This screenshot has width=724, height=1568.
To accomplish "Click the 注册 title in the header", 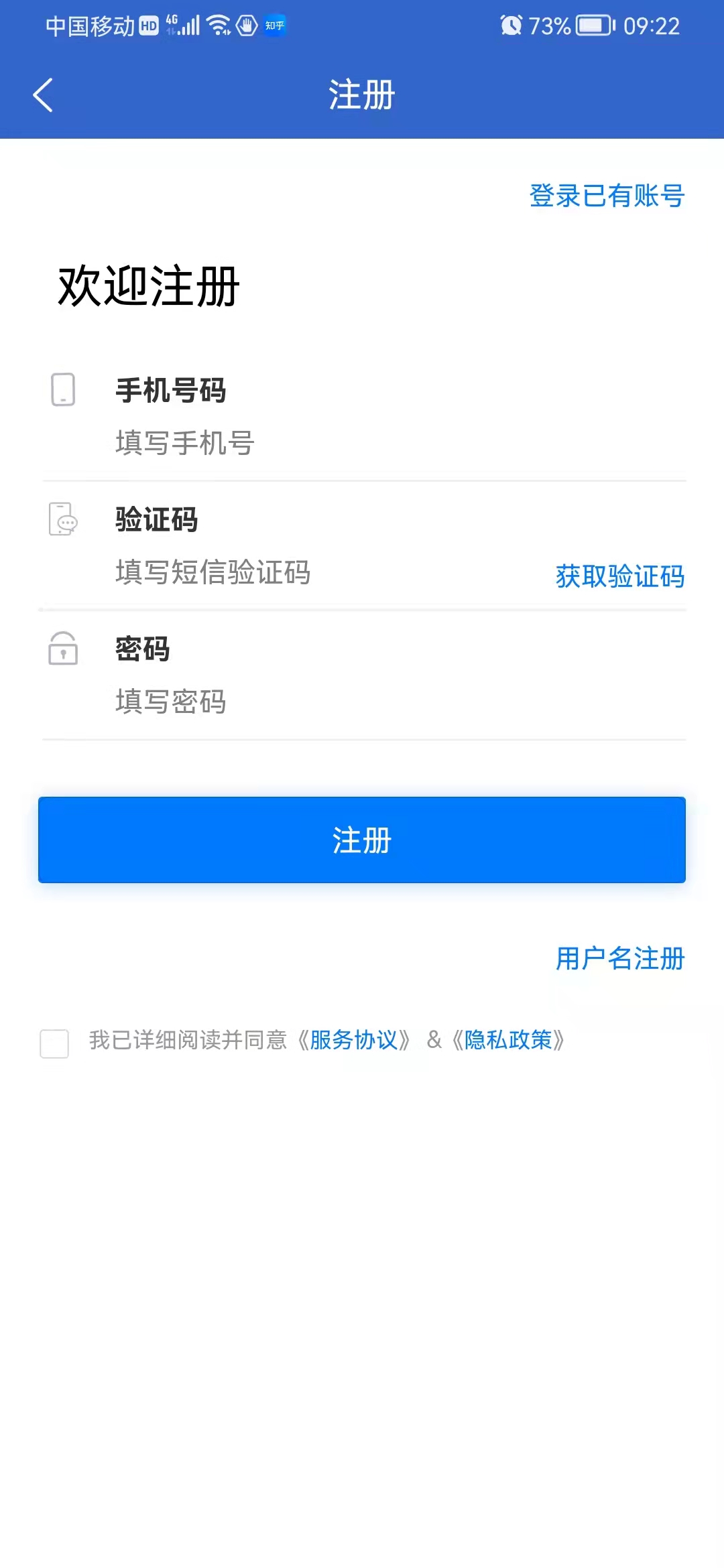I will (x=361, y=94).
